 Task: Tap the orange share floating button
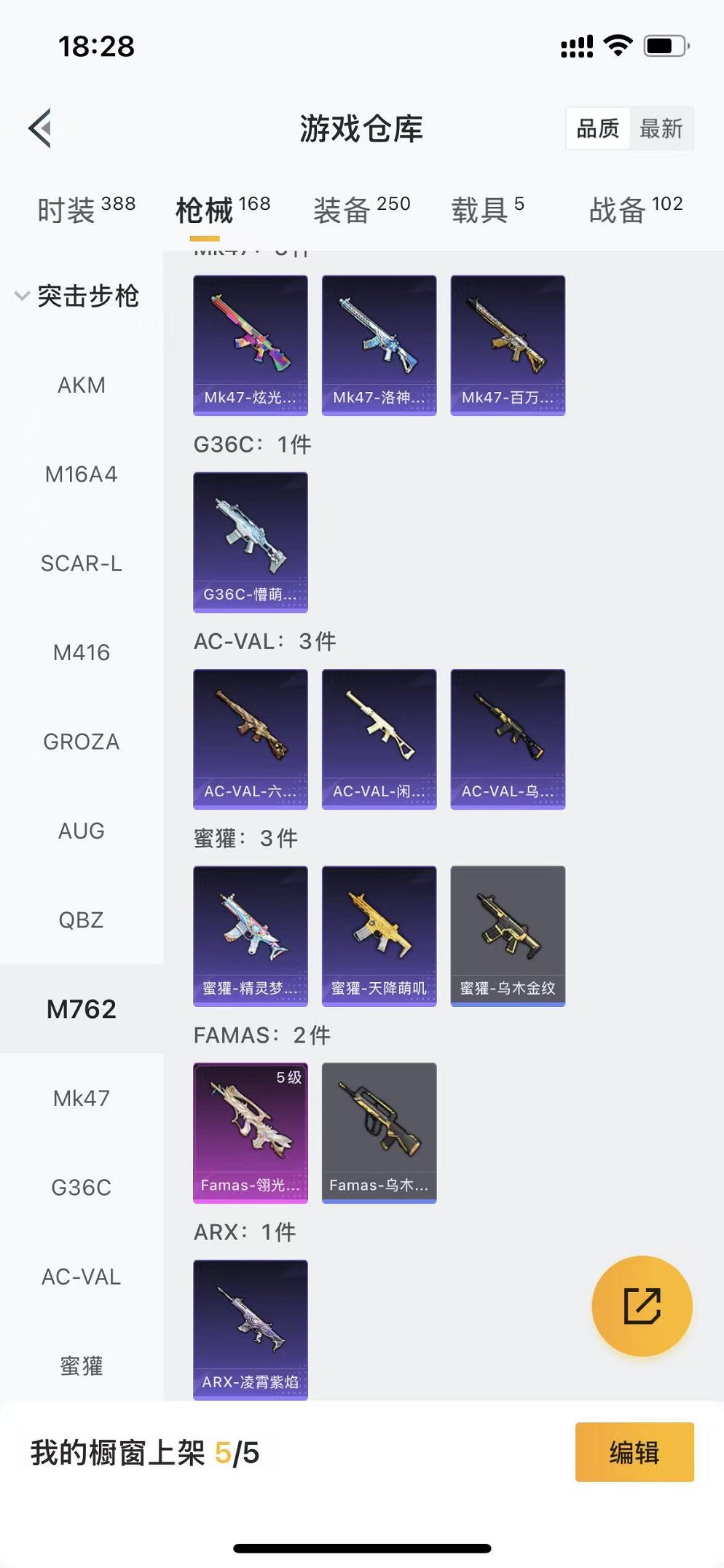tap(642, 1306)
